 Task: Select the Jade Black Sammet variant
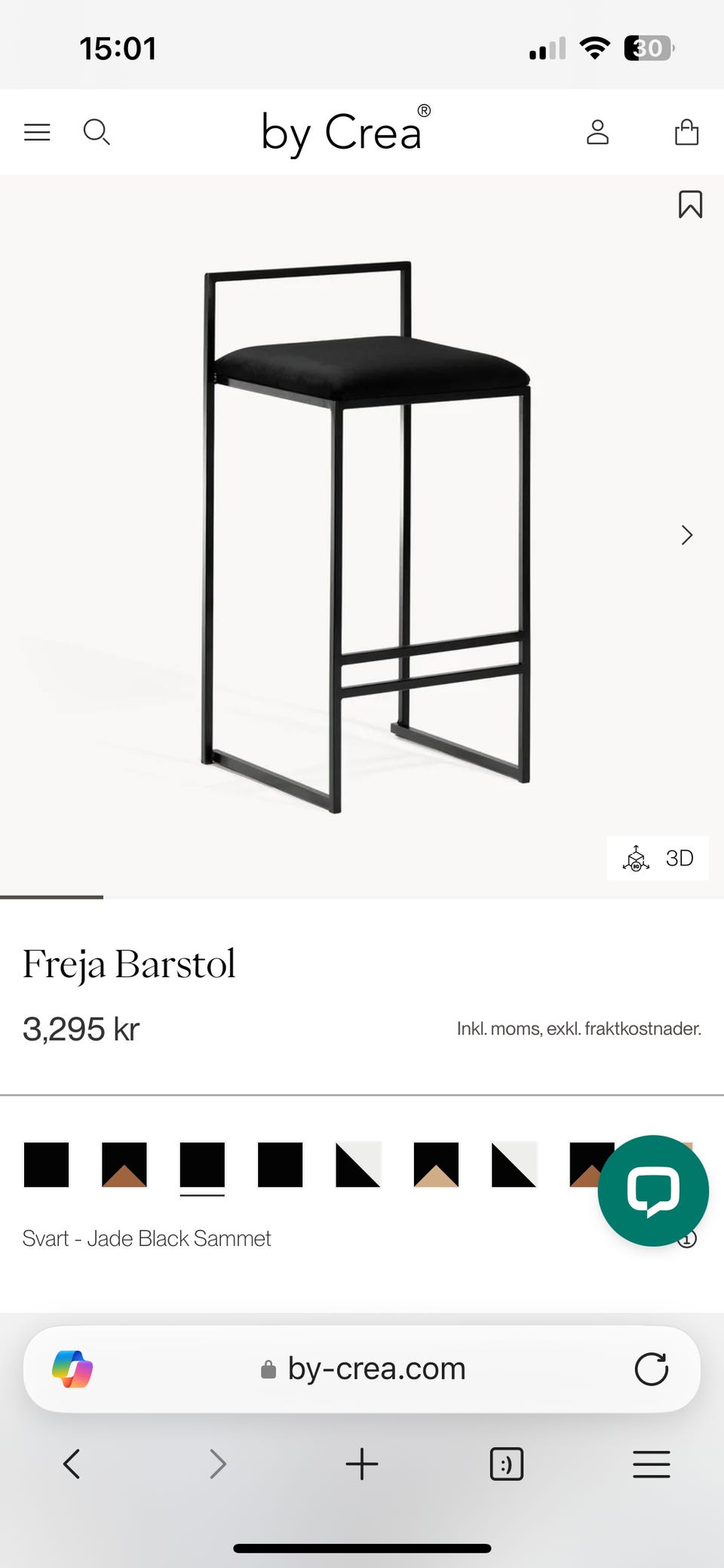point(202,1164)
